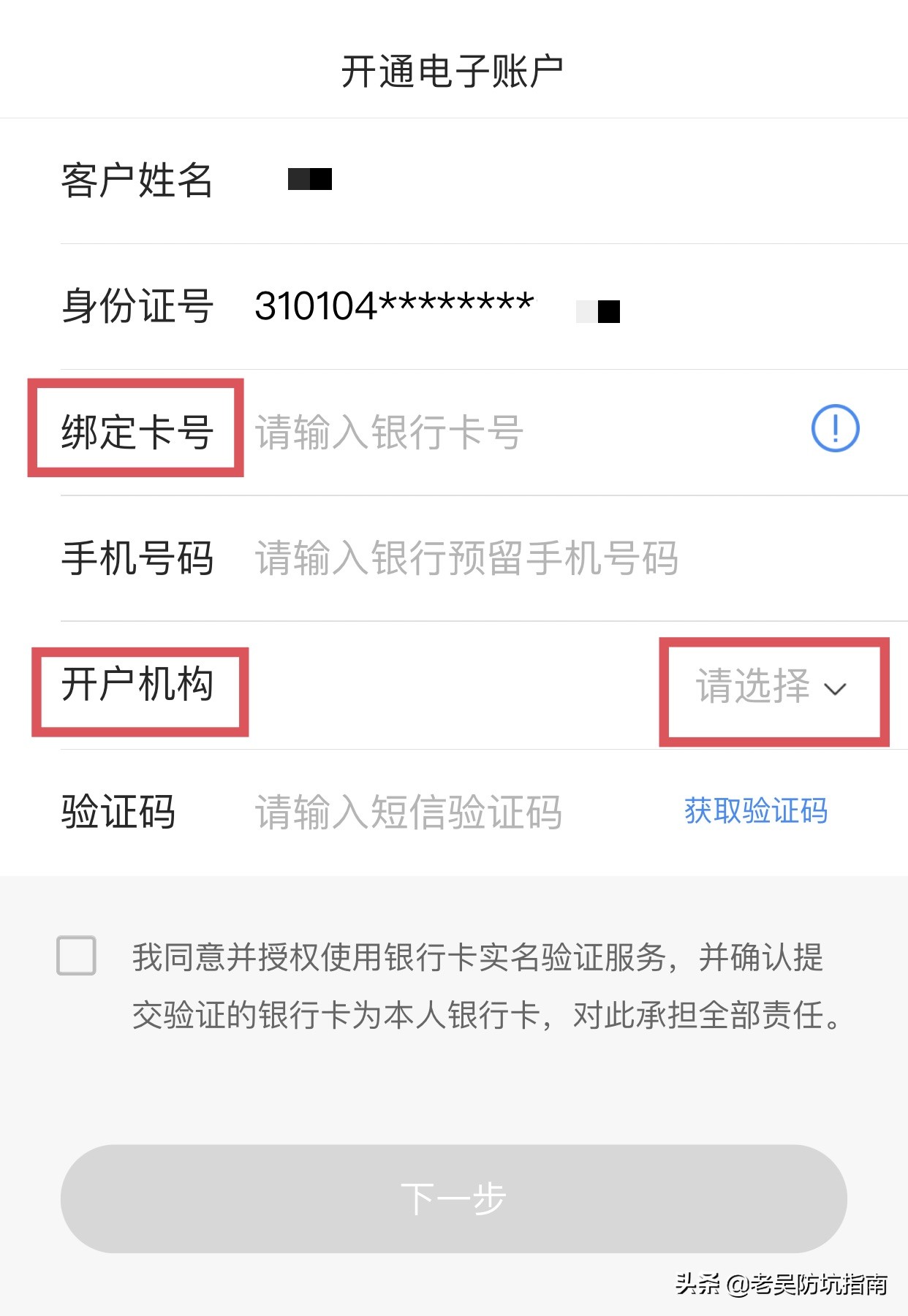The height and width of the screenshot is (1316, 908).
Task: Click the 请输入银行卡号 input field
Action: tap(439, 432)
